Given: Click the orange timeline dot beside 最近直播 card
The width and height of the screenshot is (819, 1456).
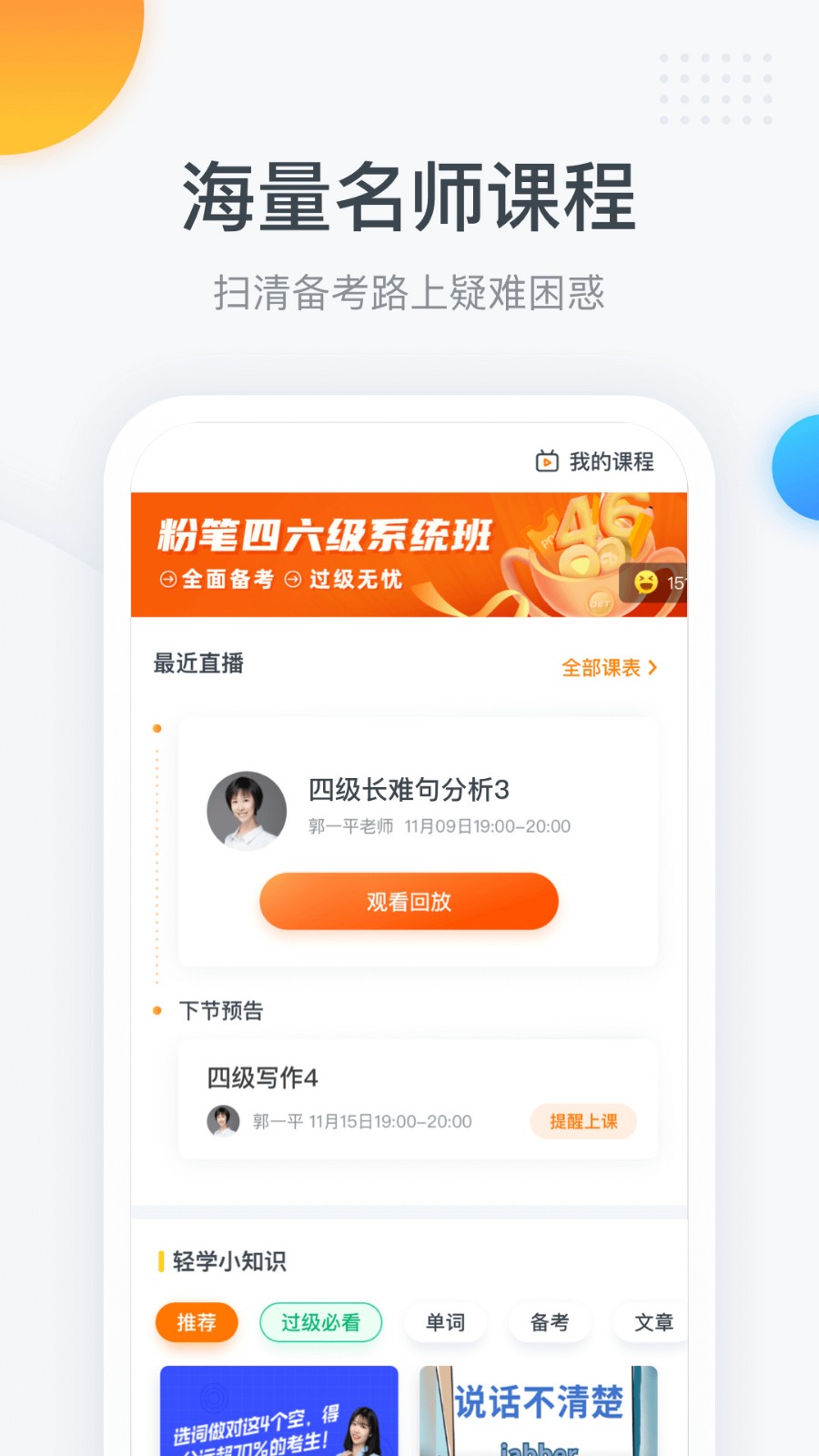Looking at the screenshot, I should pos(157,728).
